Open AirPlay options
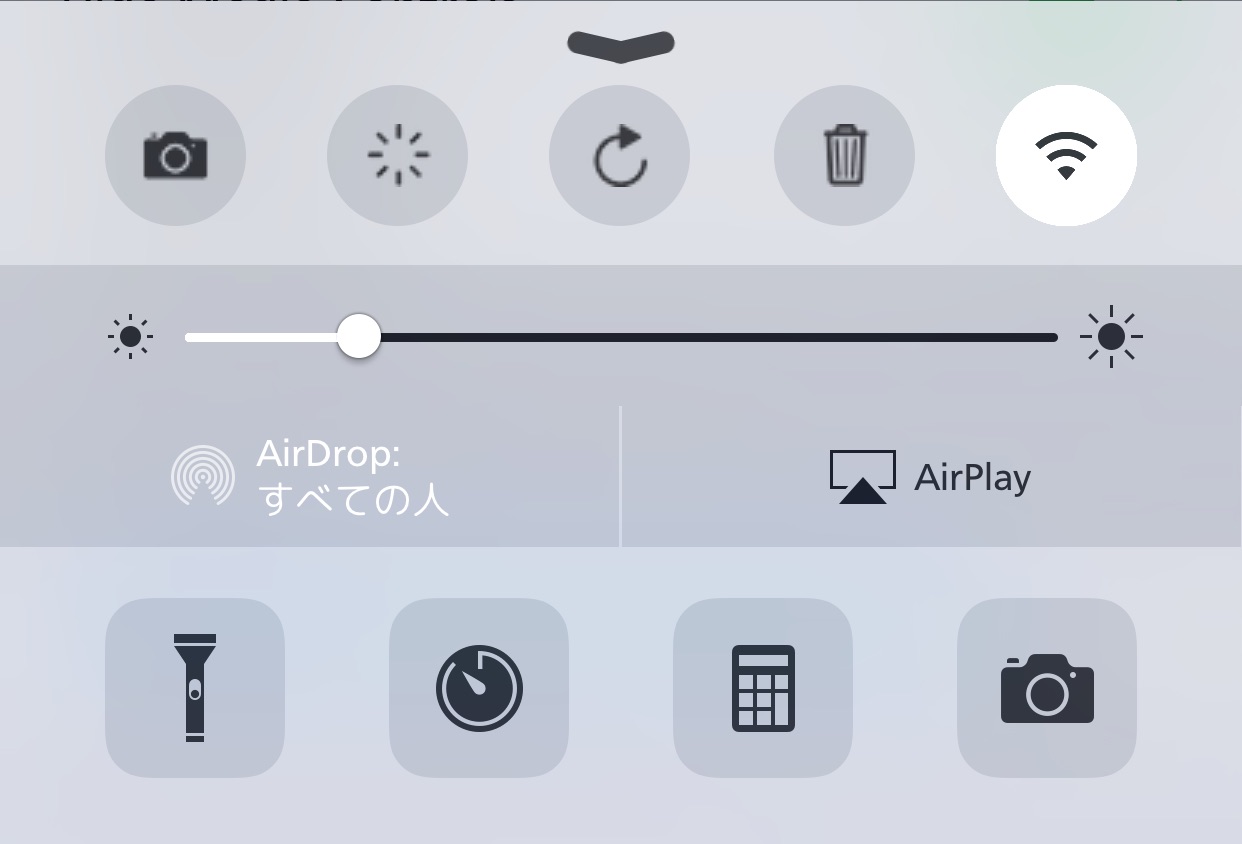This screenshot has width=1242, height=844. [x=930, y=477]
